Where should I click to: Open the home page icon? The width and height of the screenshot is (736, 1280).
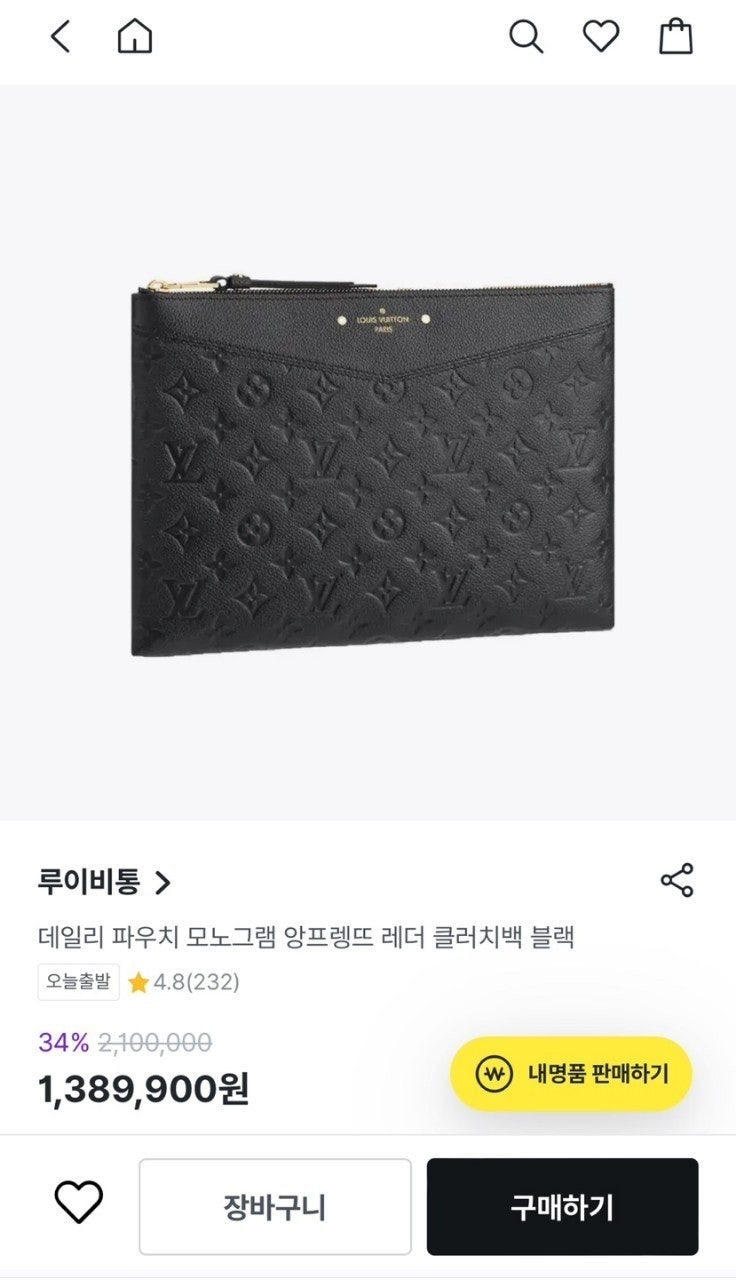[135, 38]
